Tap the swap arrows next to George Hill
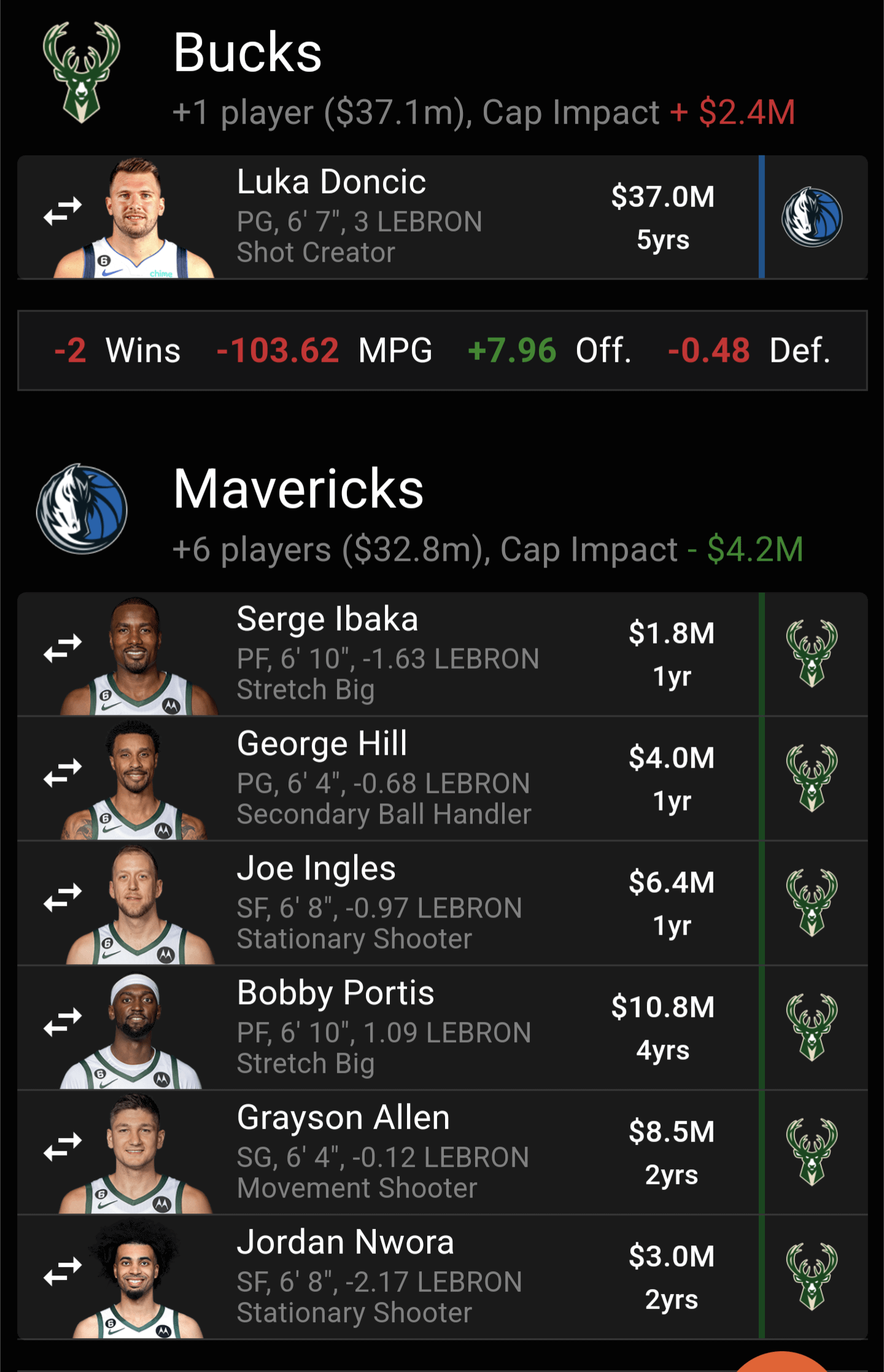Image resolution: width=884 pixels, height=1372 pixels. click(63, 773)
